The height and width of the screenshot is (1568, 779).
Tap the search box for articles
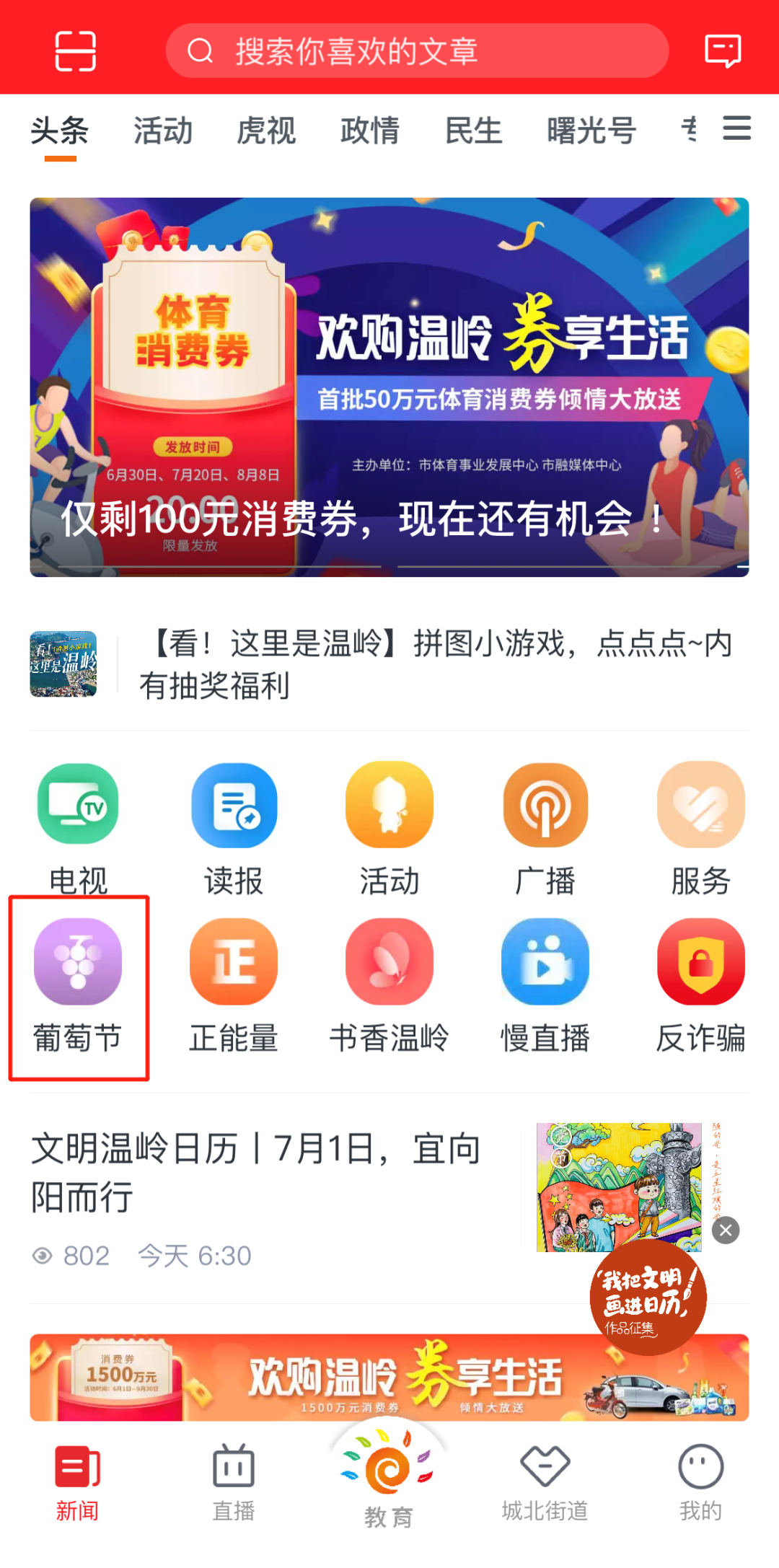pos(417,51)
